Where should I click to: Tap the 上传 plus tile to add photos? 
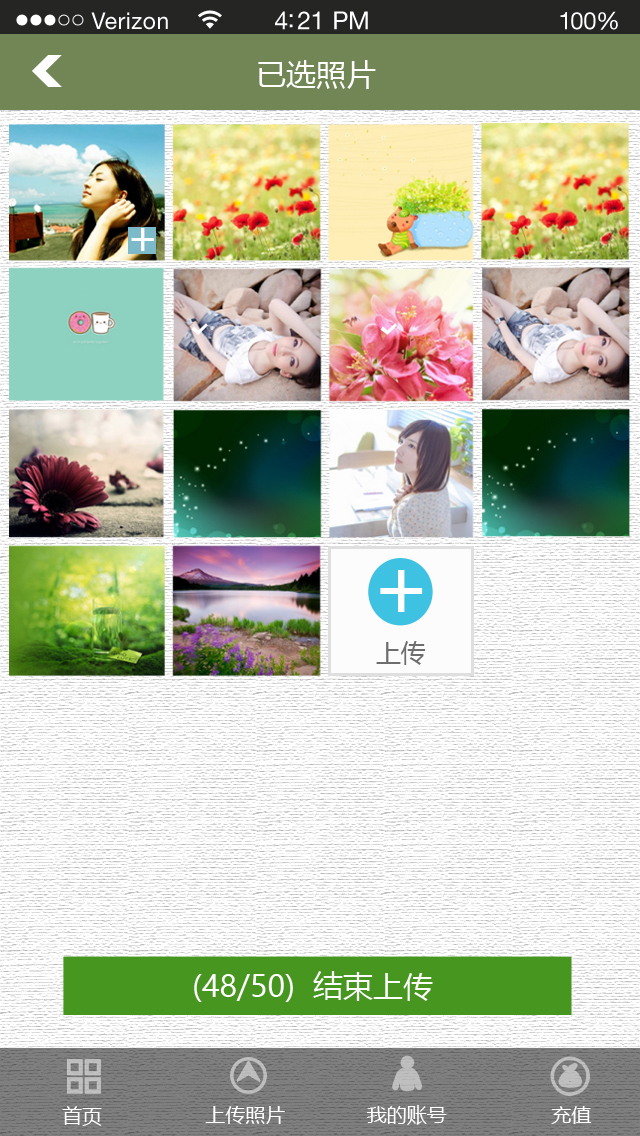tap(401, 610)
